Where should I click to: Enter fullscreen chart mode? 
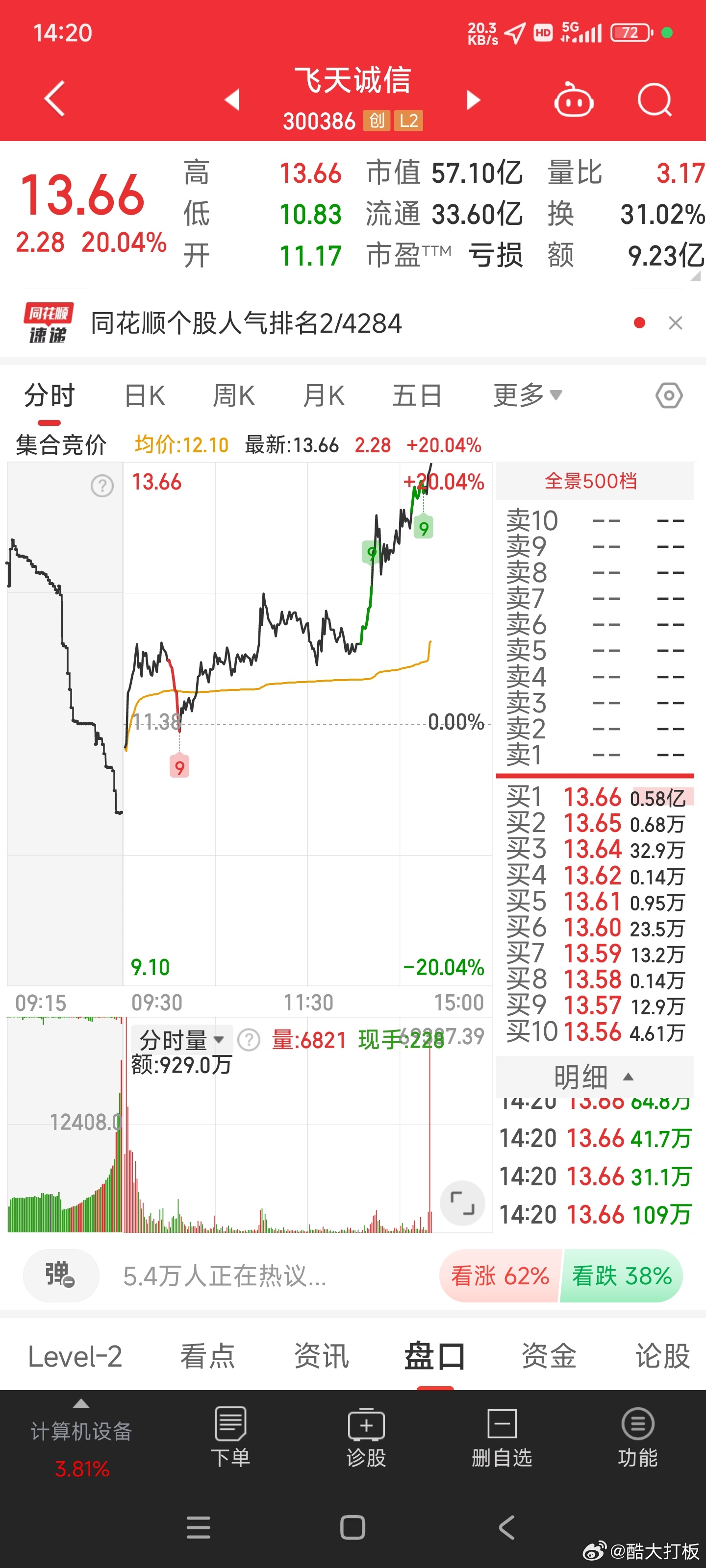tap(462, 1203)
